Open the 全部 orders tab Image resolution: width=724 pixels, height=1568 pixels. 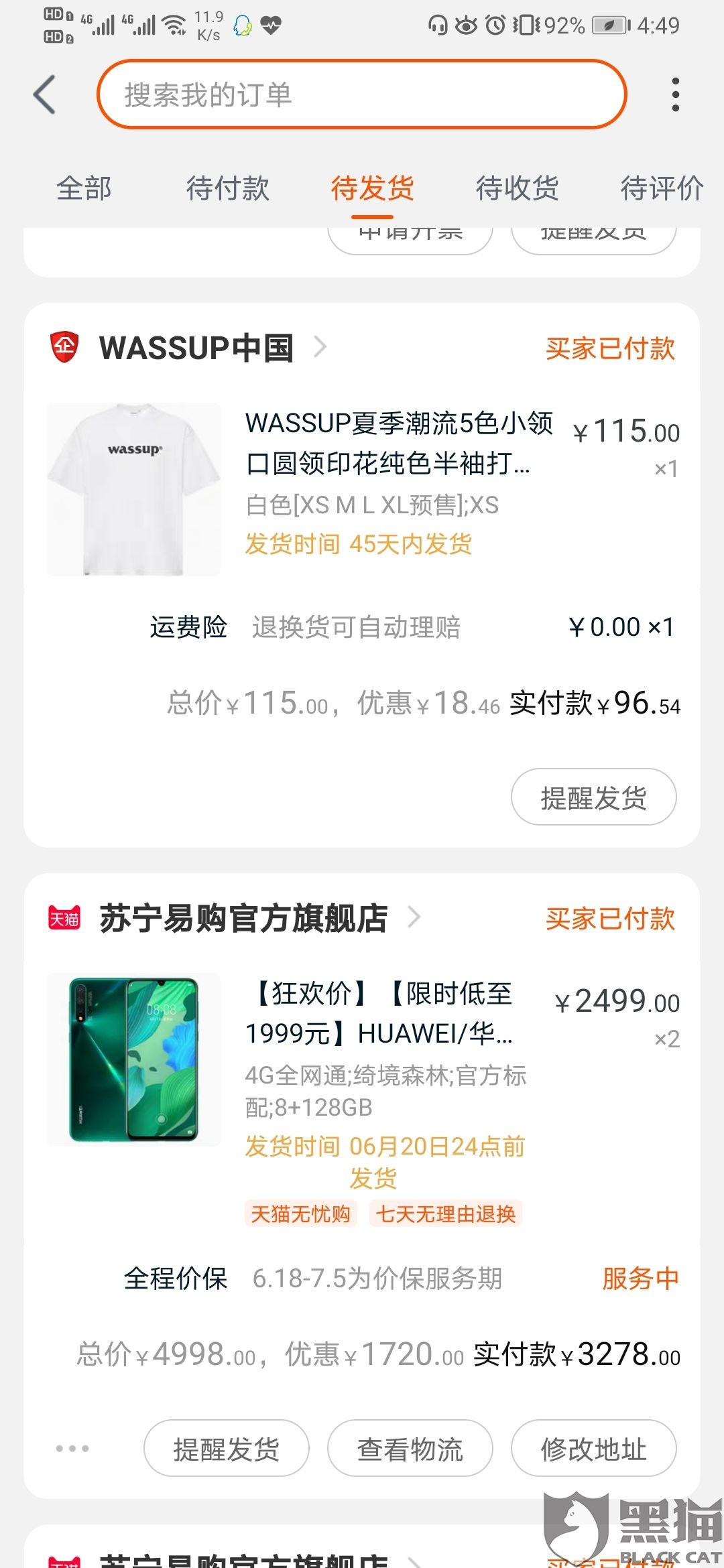point(83,189)
